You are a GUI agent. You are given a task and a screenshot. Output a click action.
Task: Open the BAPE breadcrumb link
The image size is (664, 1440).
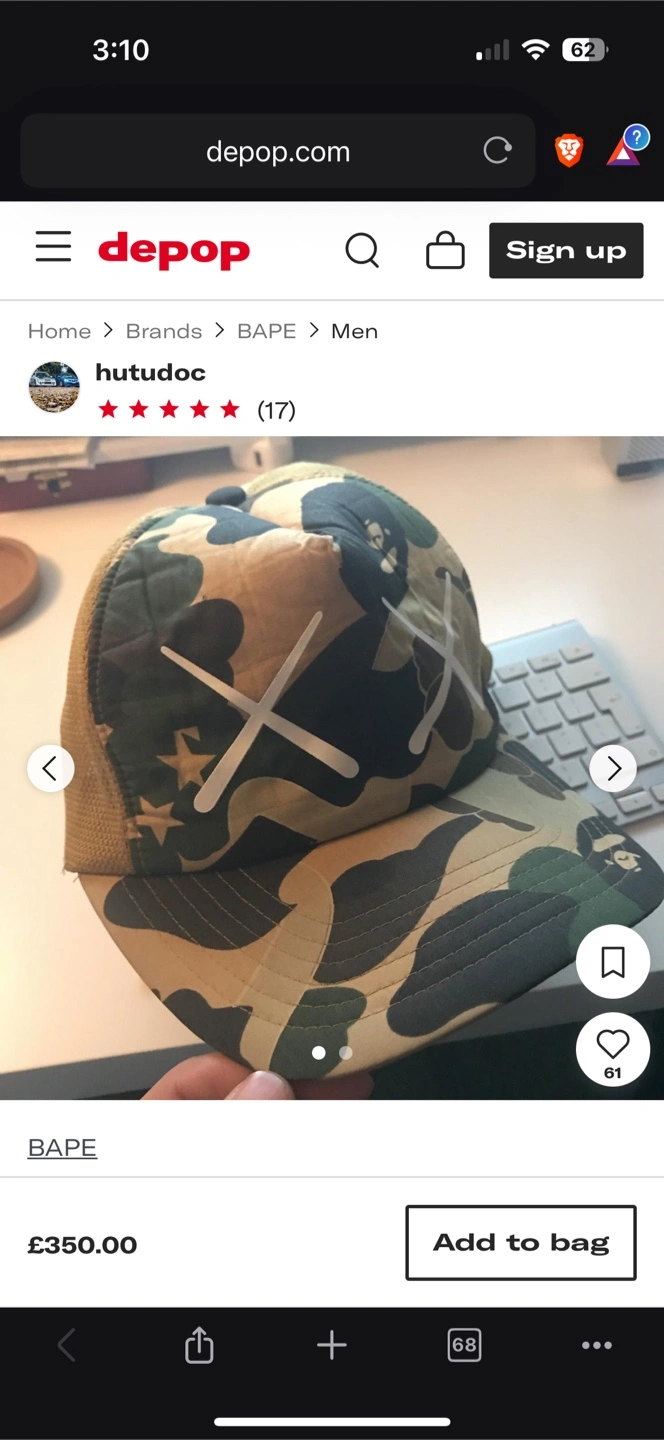click(x=267, y=331)
